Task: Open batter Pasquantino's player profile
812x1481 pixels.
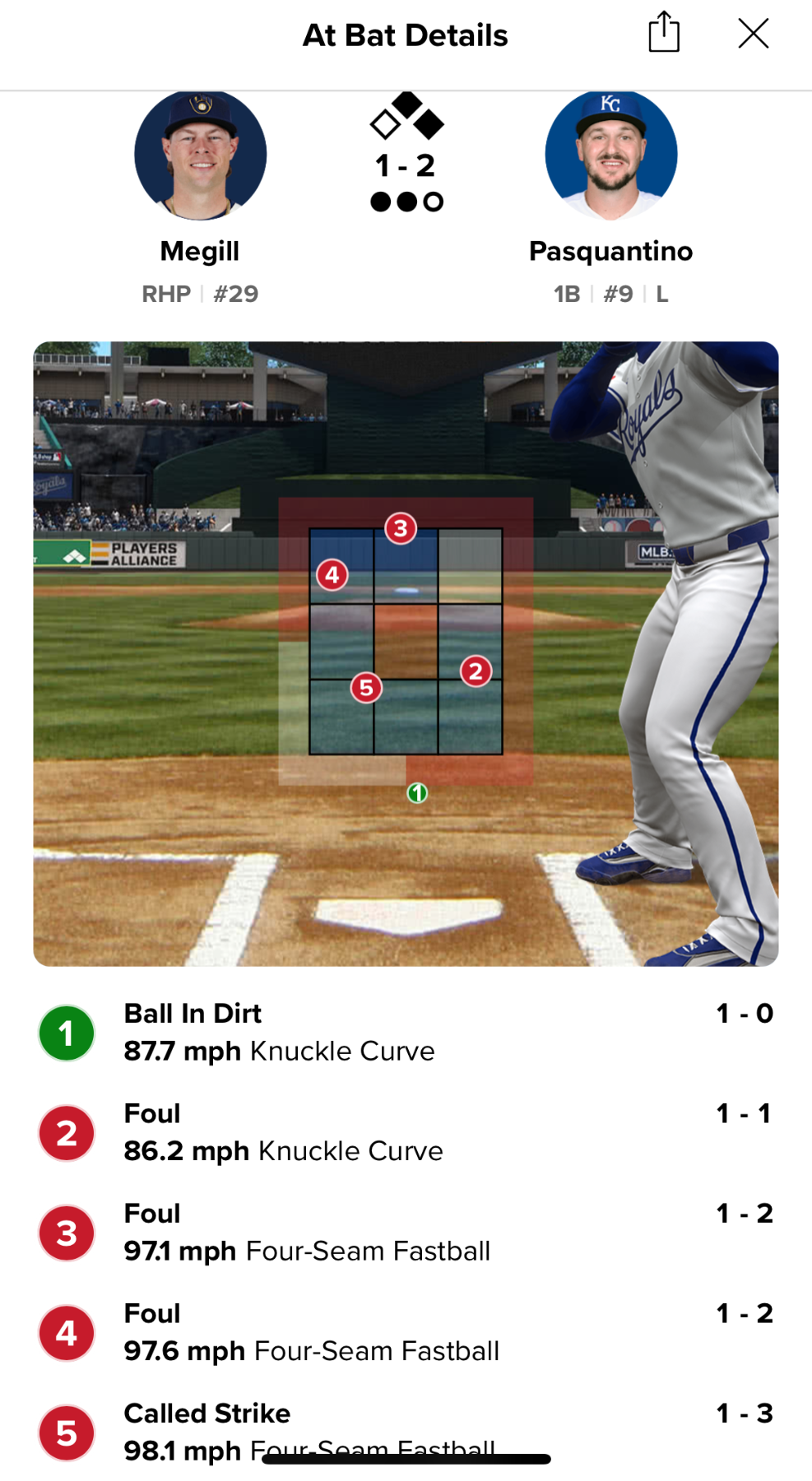Action: [610, 156]
